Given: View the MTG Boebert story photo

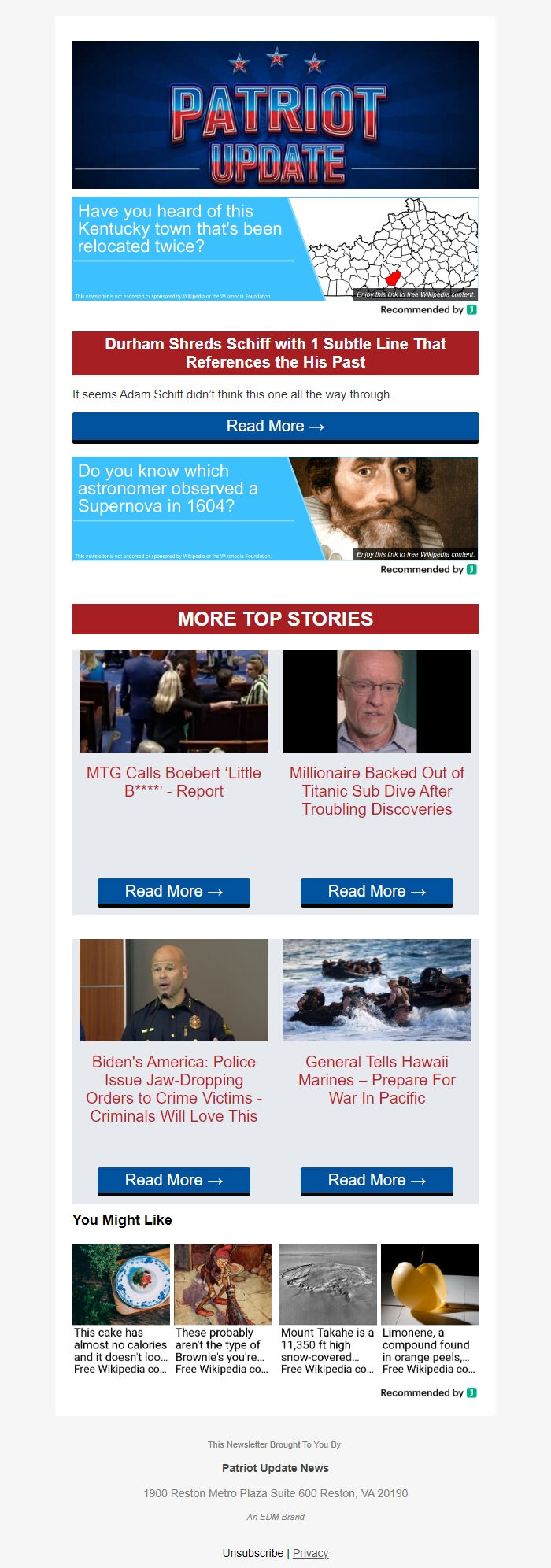Looking at the screenshot, I should [174, 701].
